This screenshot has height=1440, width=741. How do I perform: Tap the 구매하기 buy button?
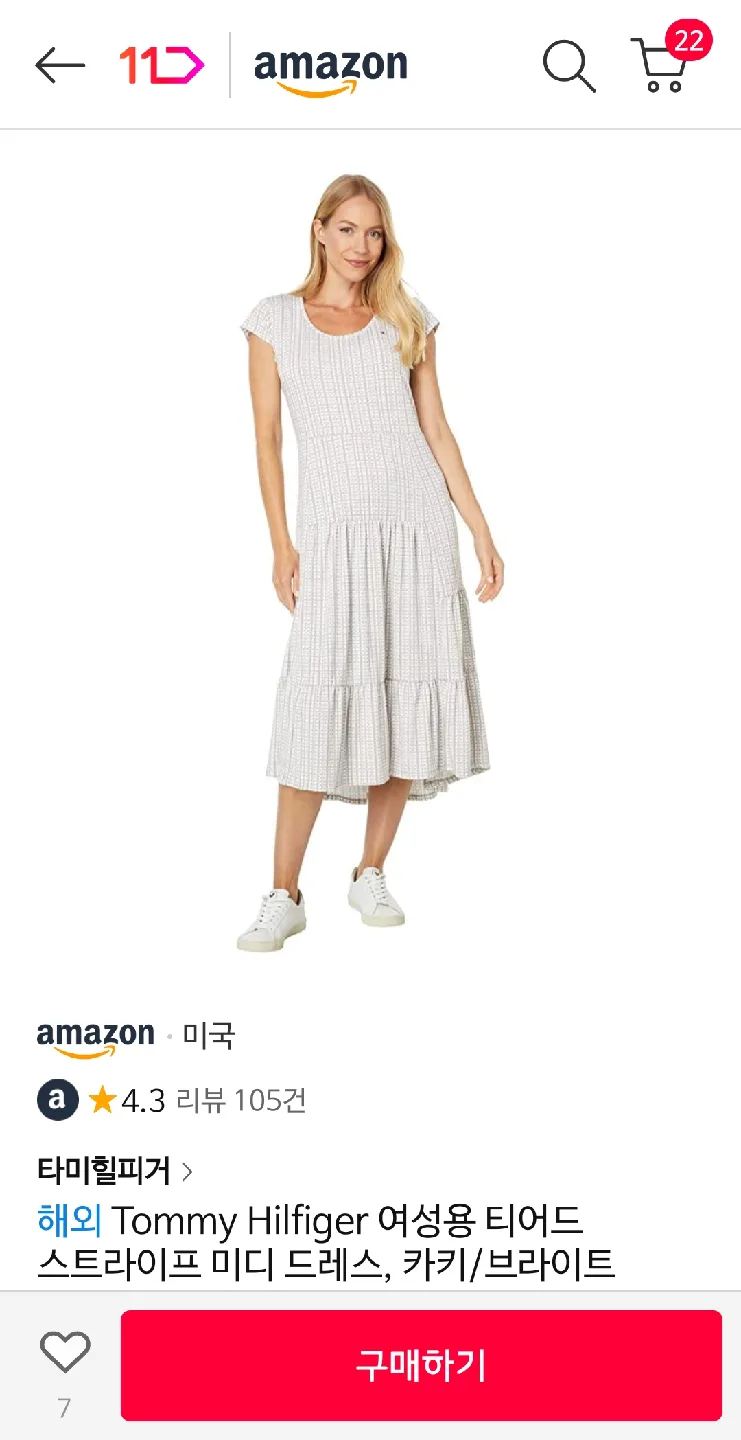[x=421, y=1365]
